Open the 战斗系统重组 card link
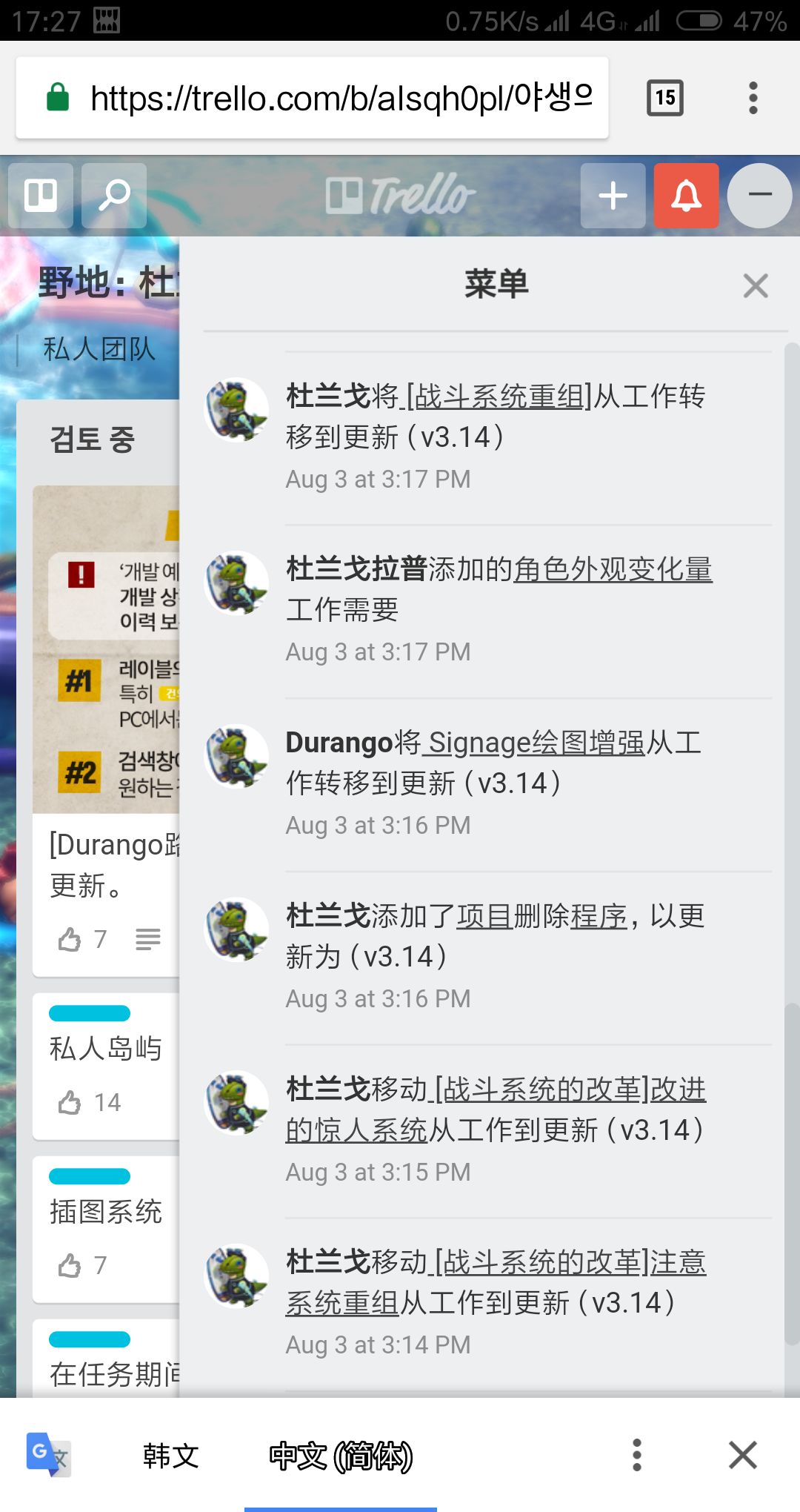Viewport: 800px width, 1512px height. [496, 396]
